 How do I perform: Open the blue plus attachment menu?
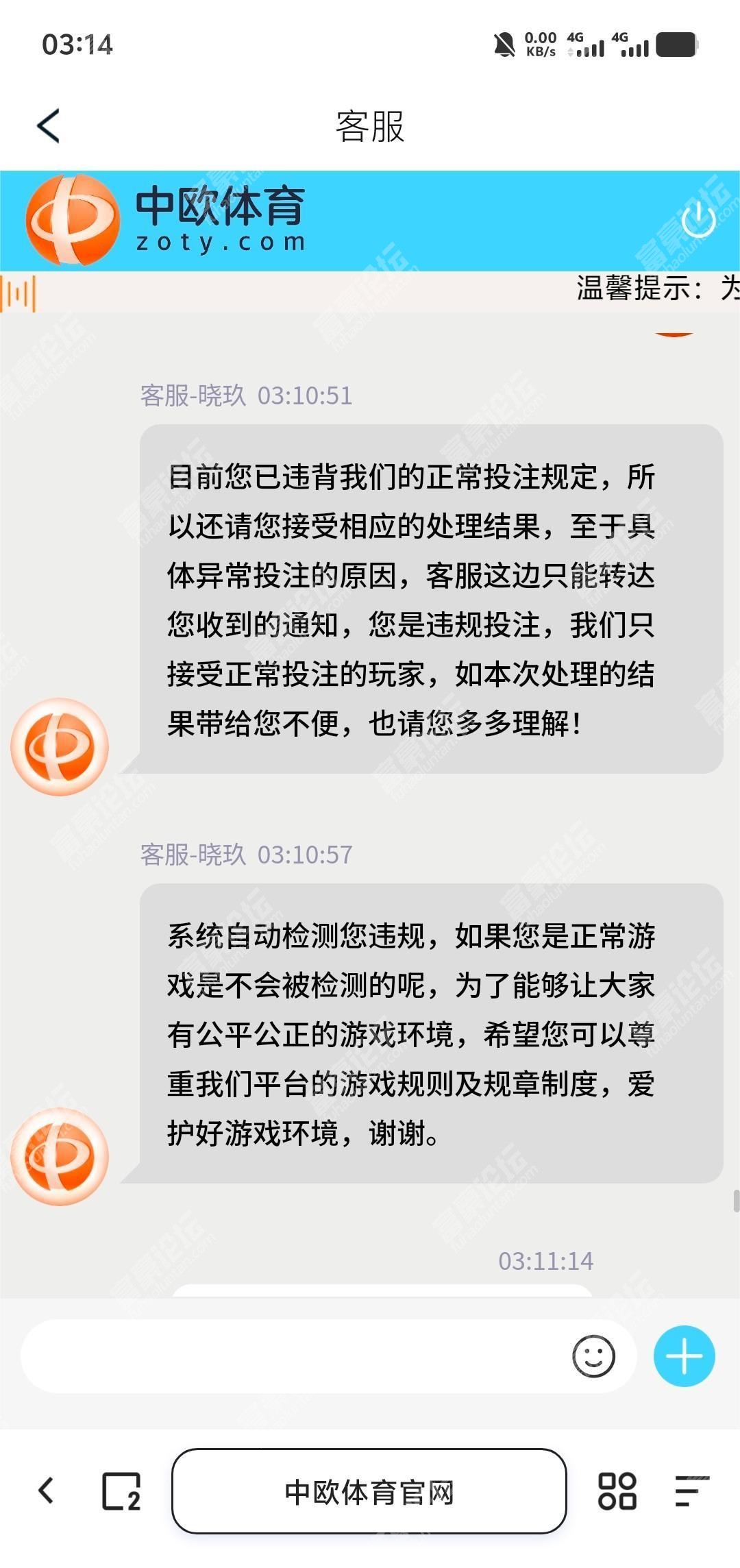[684, 1356]
